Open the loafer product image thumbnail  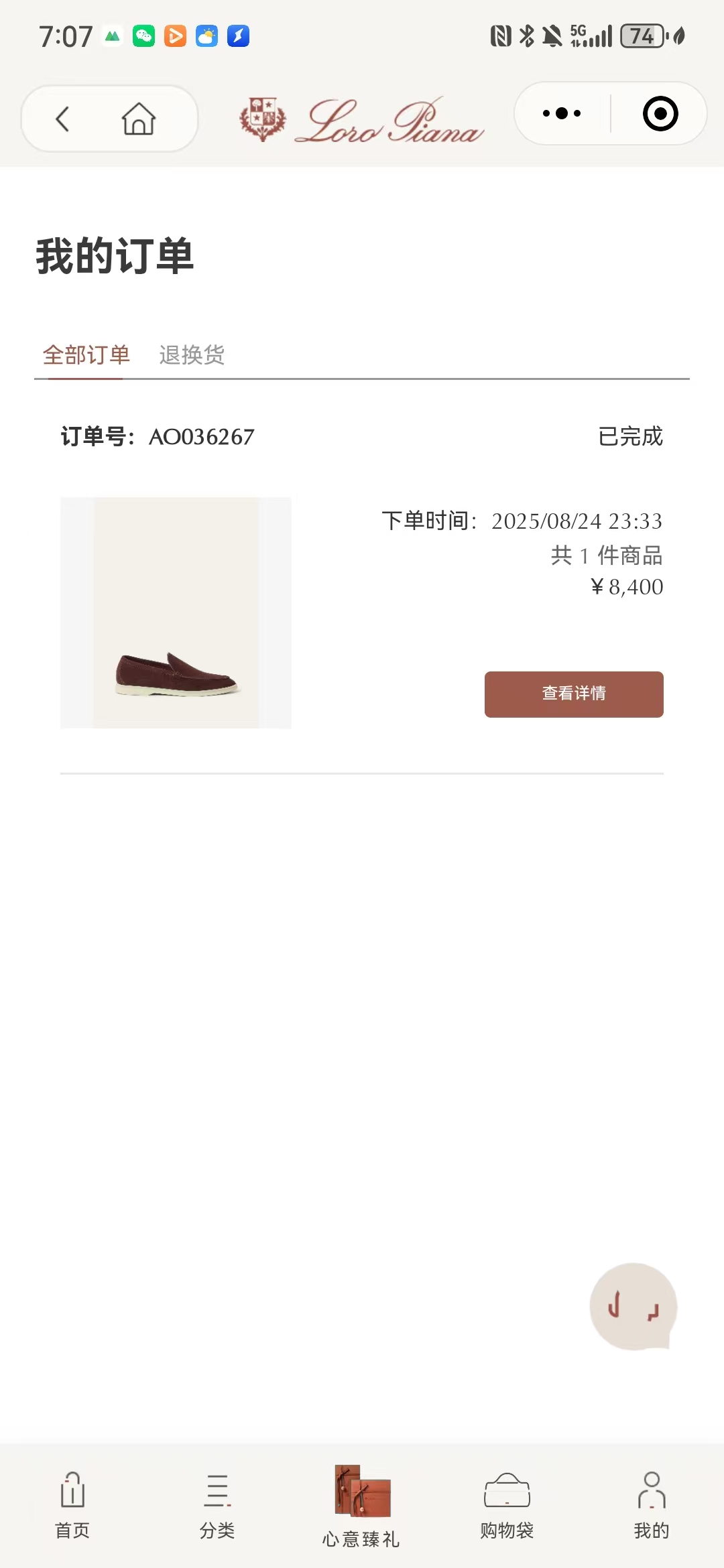coord(176,612)
